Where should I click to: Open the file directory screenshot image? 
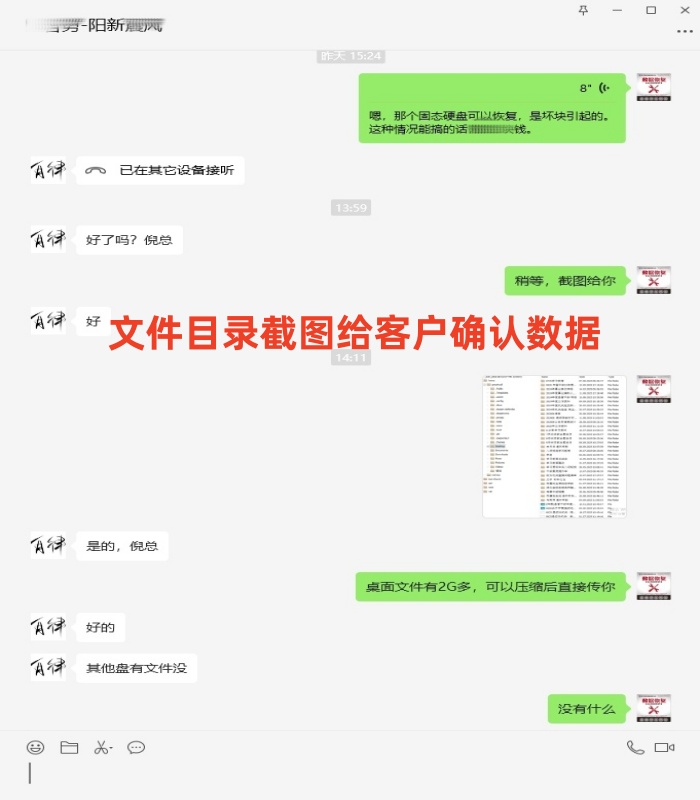[554, 447]
